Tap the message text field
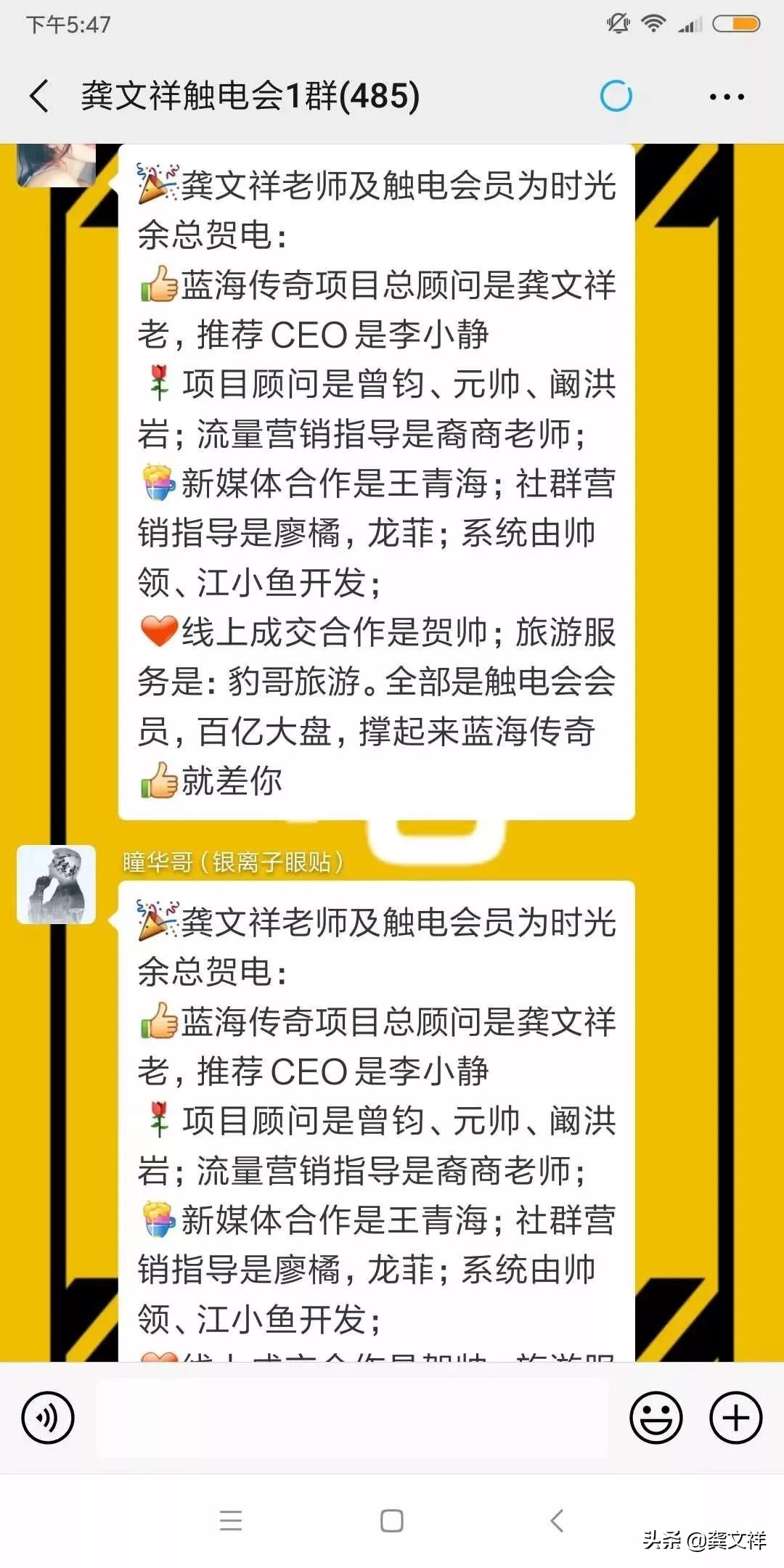This screenshot has width=784, height=1568. [x=352, y=1418]
